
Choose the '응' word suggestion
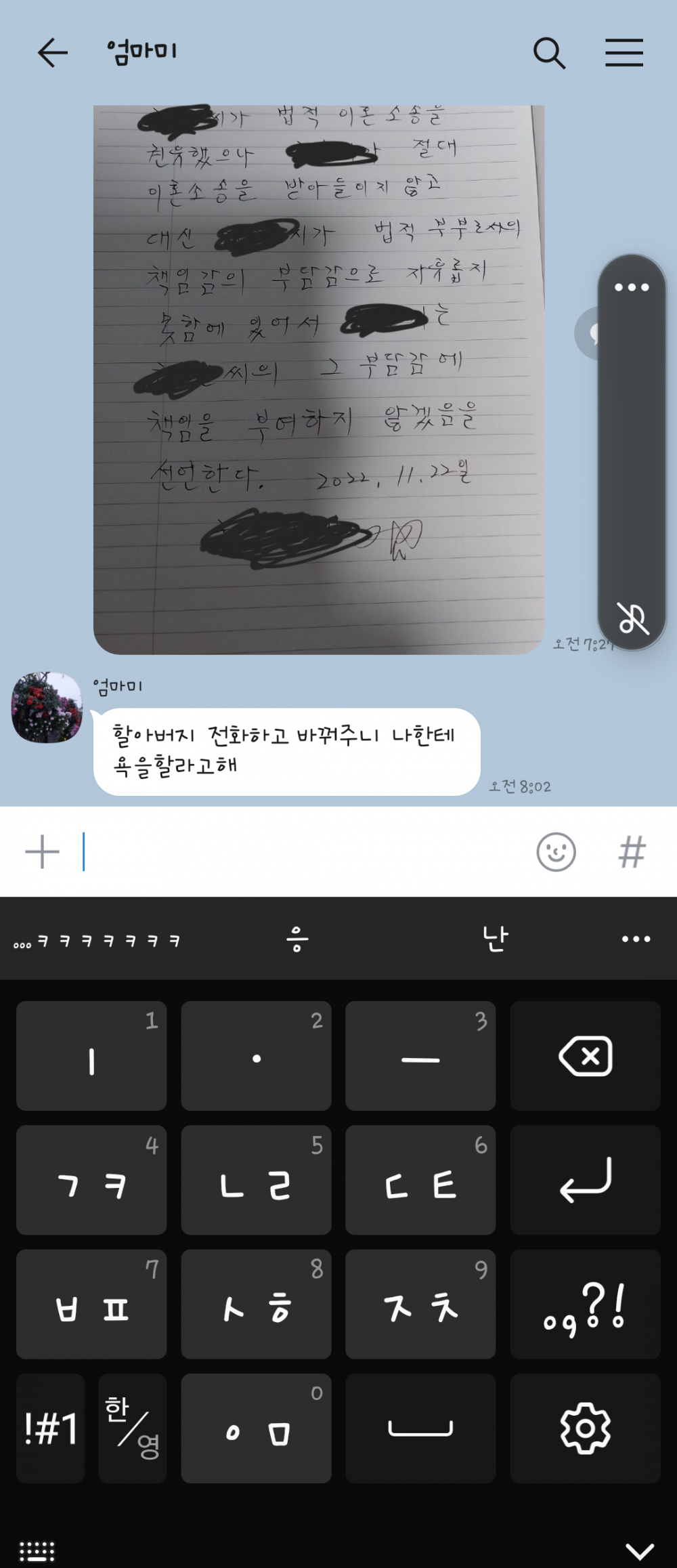[x=297, y=939]
